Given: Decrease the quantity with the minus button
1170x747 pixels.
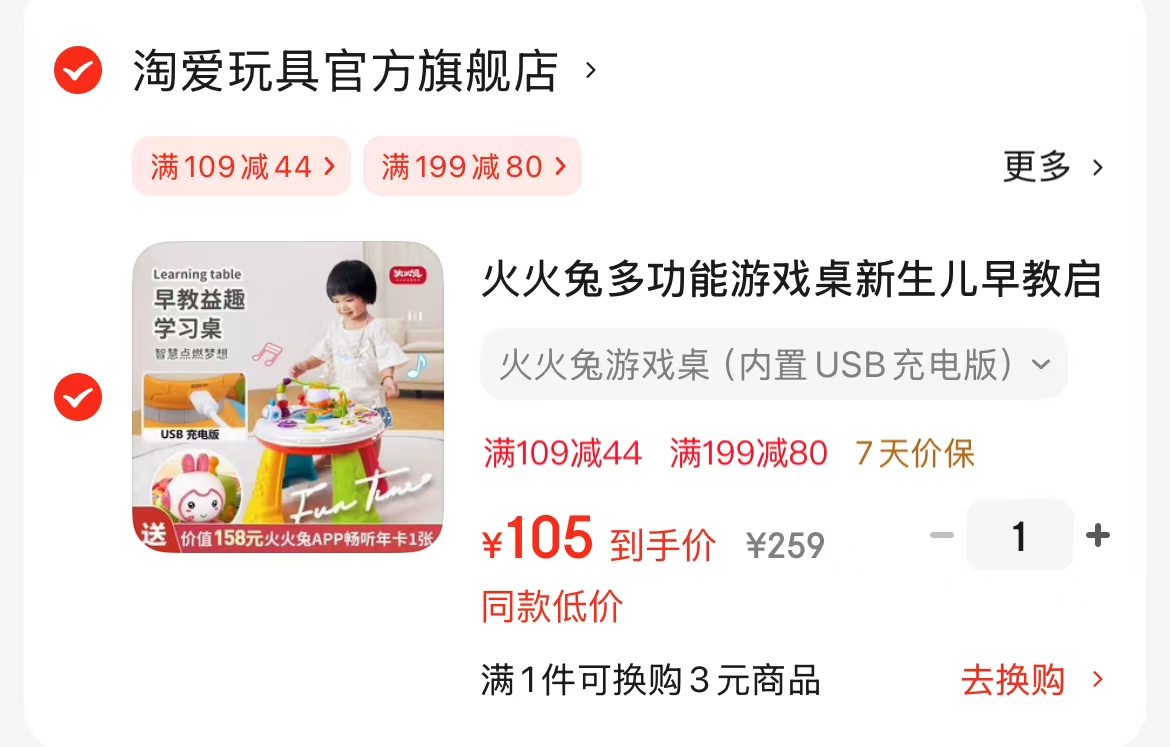Looking at the screenshot, I should click(x=941, y=536).
